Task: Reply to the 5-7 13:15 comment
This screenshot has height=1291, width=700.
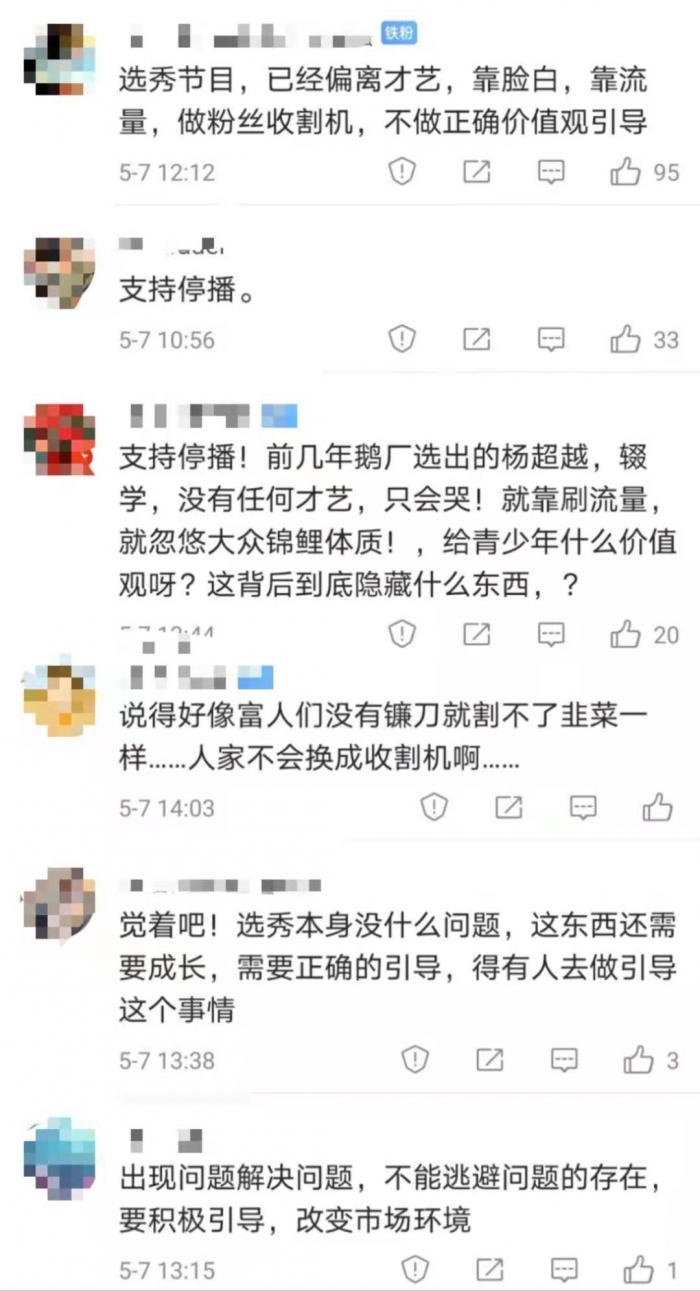Action: coord(565,1270)
